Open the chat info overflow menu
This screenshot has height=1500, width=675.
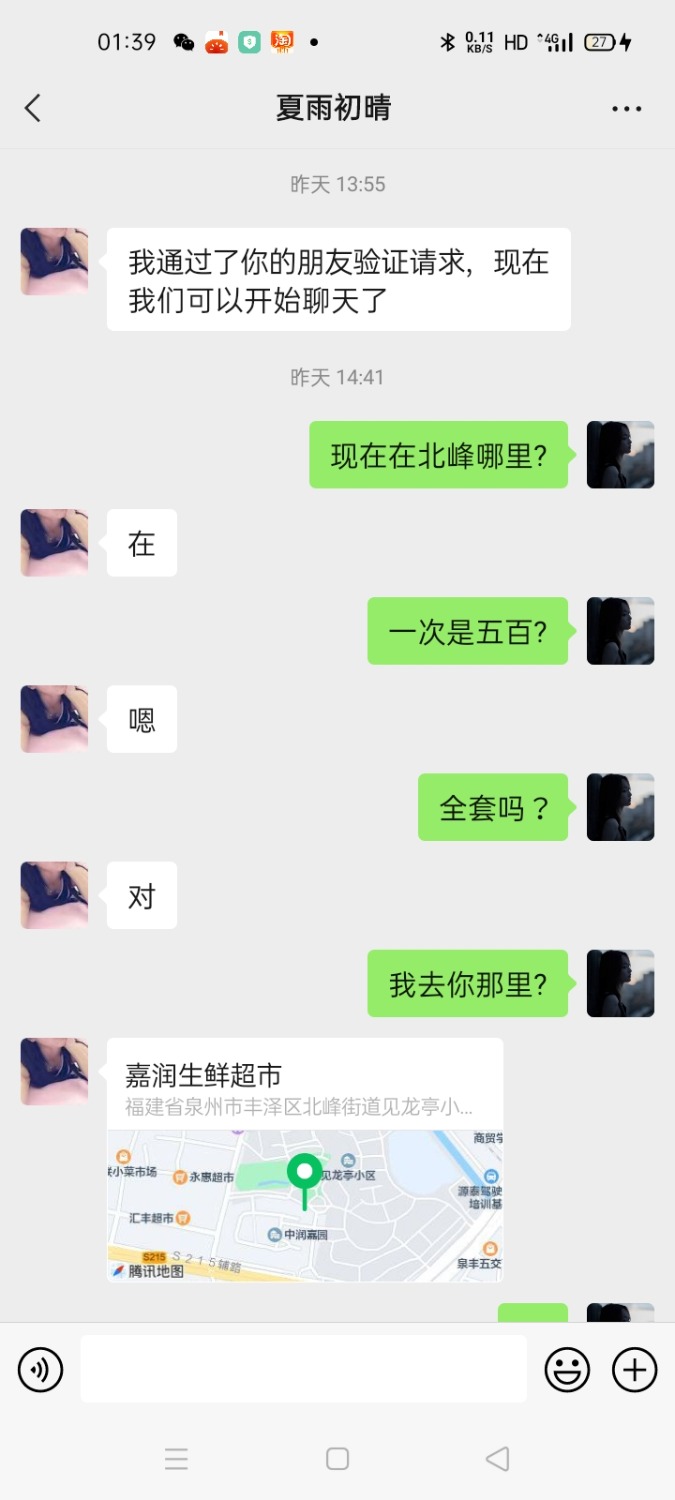627,109
